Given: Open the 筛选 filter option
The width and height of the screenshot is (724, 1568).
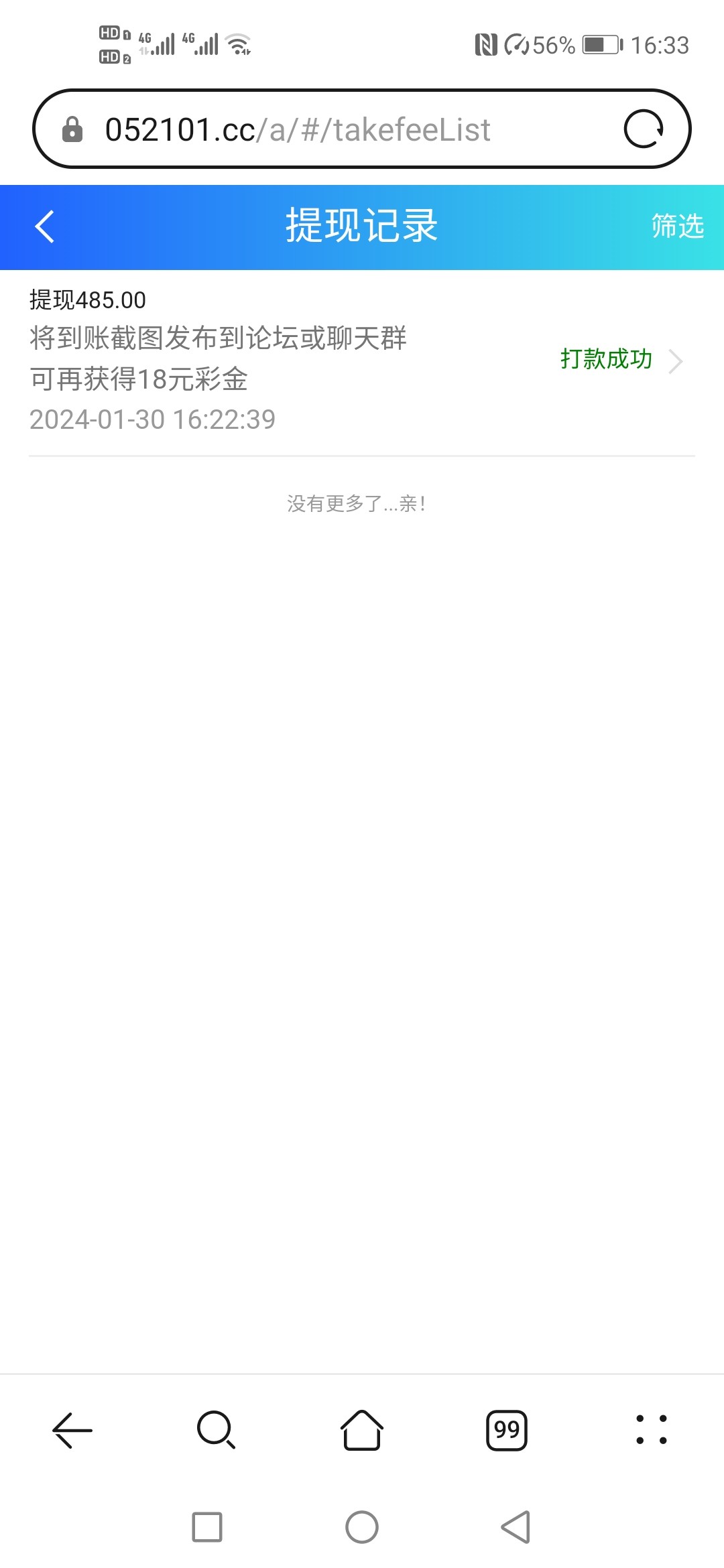Looking at the screenshot, I should click(677, 226).
